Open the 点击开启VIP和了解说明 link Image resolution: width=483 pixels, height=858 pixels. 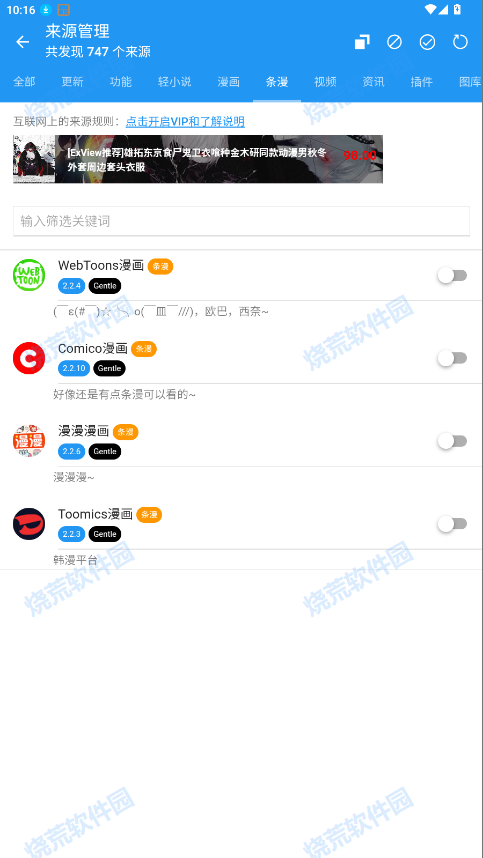click(185, 121)
